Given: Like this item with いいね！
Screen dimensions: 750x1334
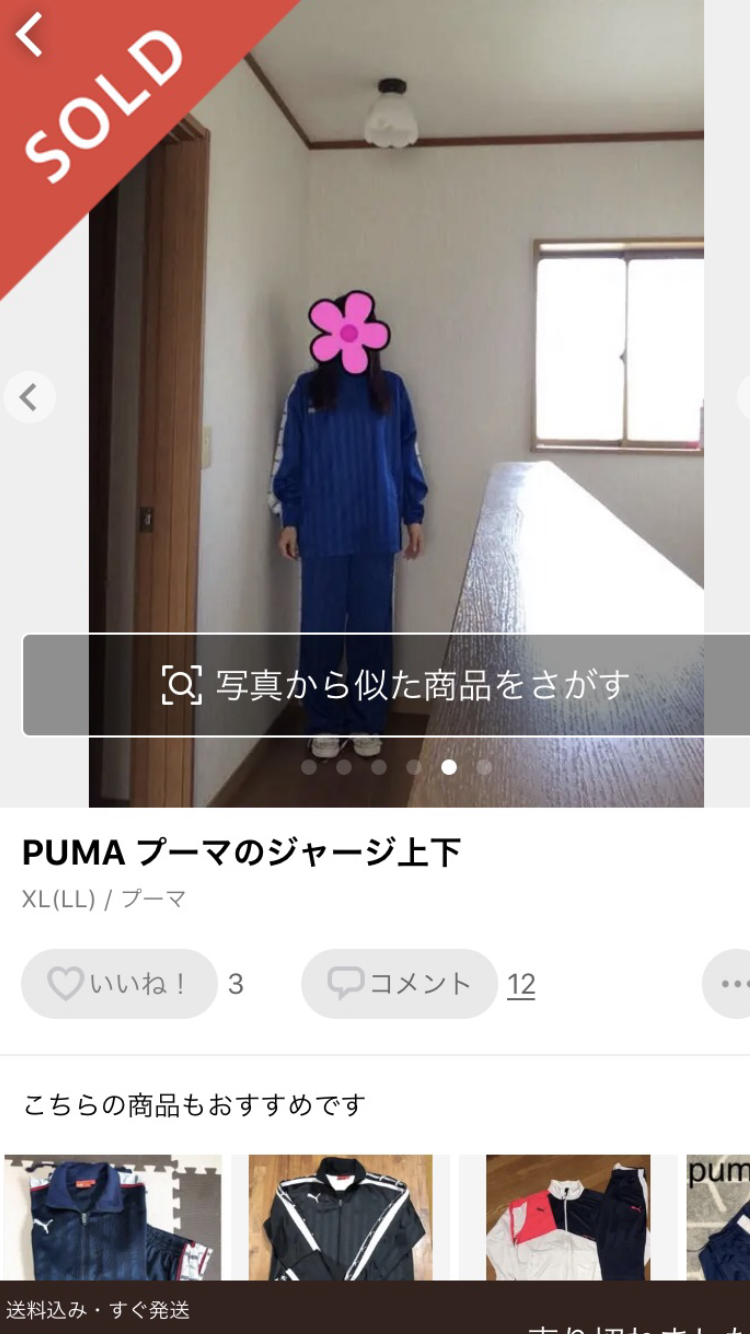Looking at the screenshot, I should (119, 984).
